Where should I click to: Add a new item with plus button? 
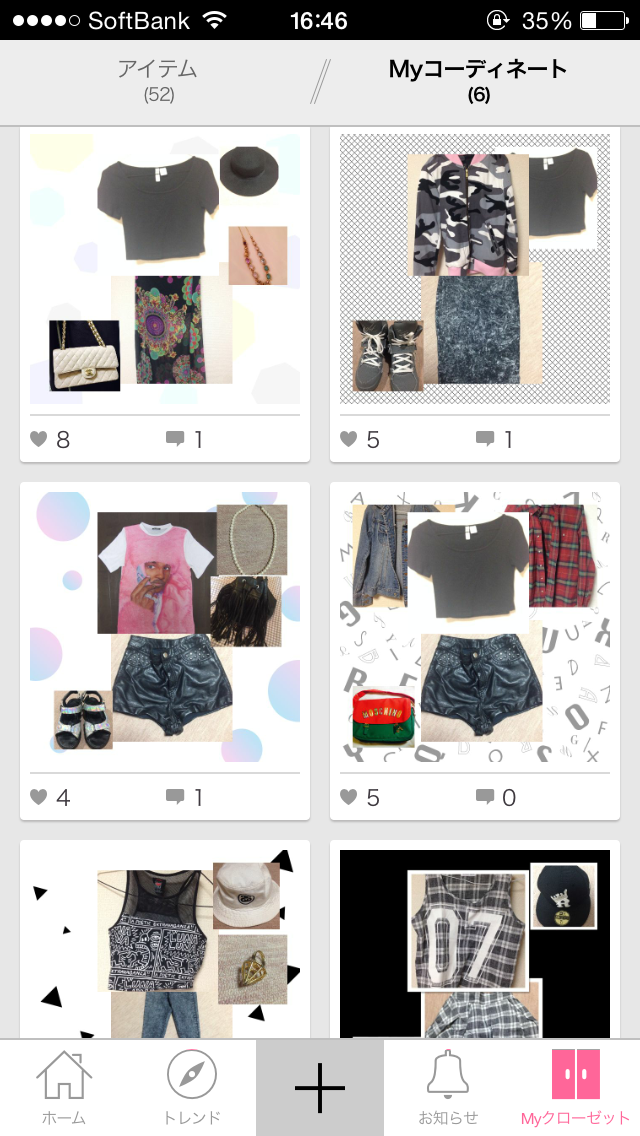tap(320, 1088)
